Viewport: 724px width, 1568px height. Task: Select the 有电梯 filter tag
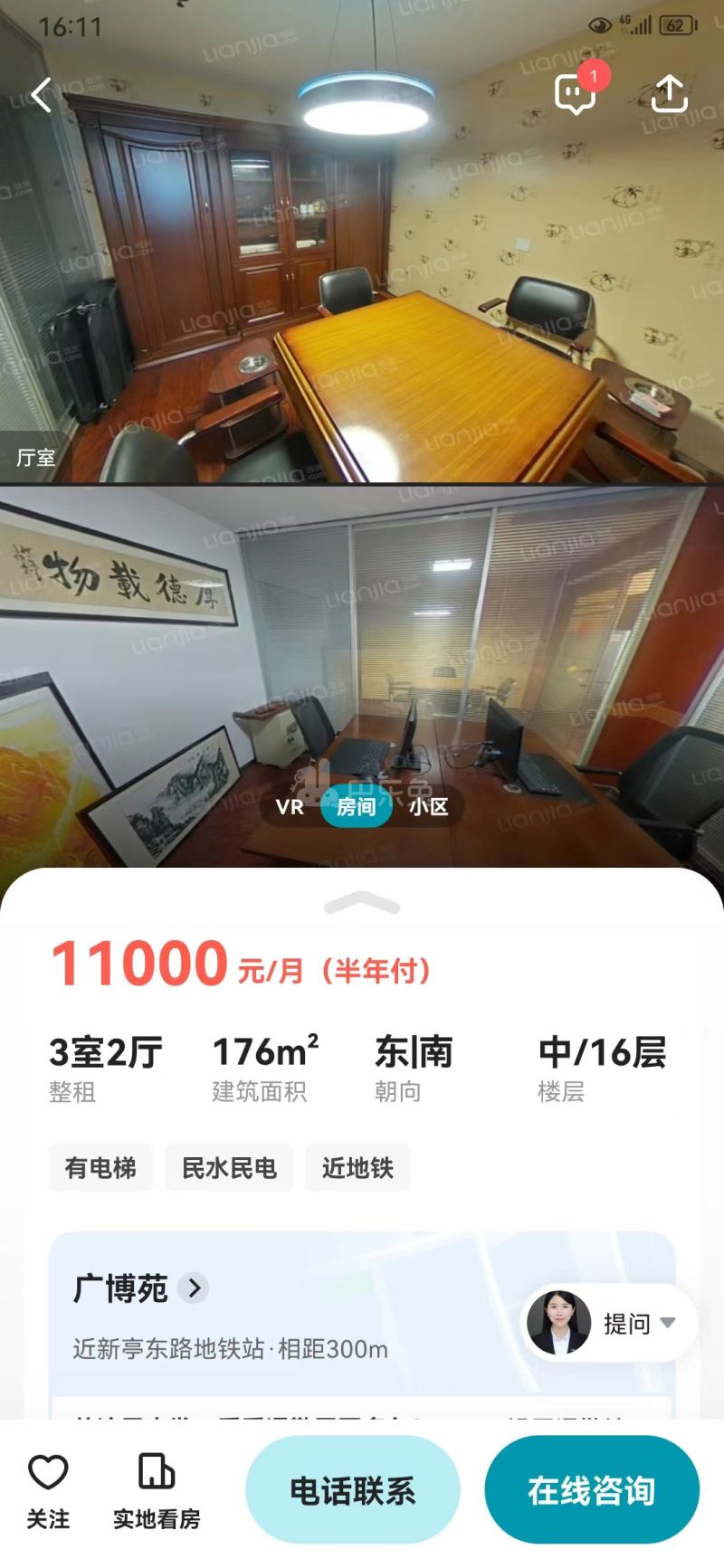pos(100,1167)
